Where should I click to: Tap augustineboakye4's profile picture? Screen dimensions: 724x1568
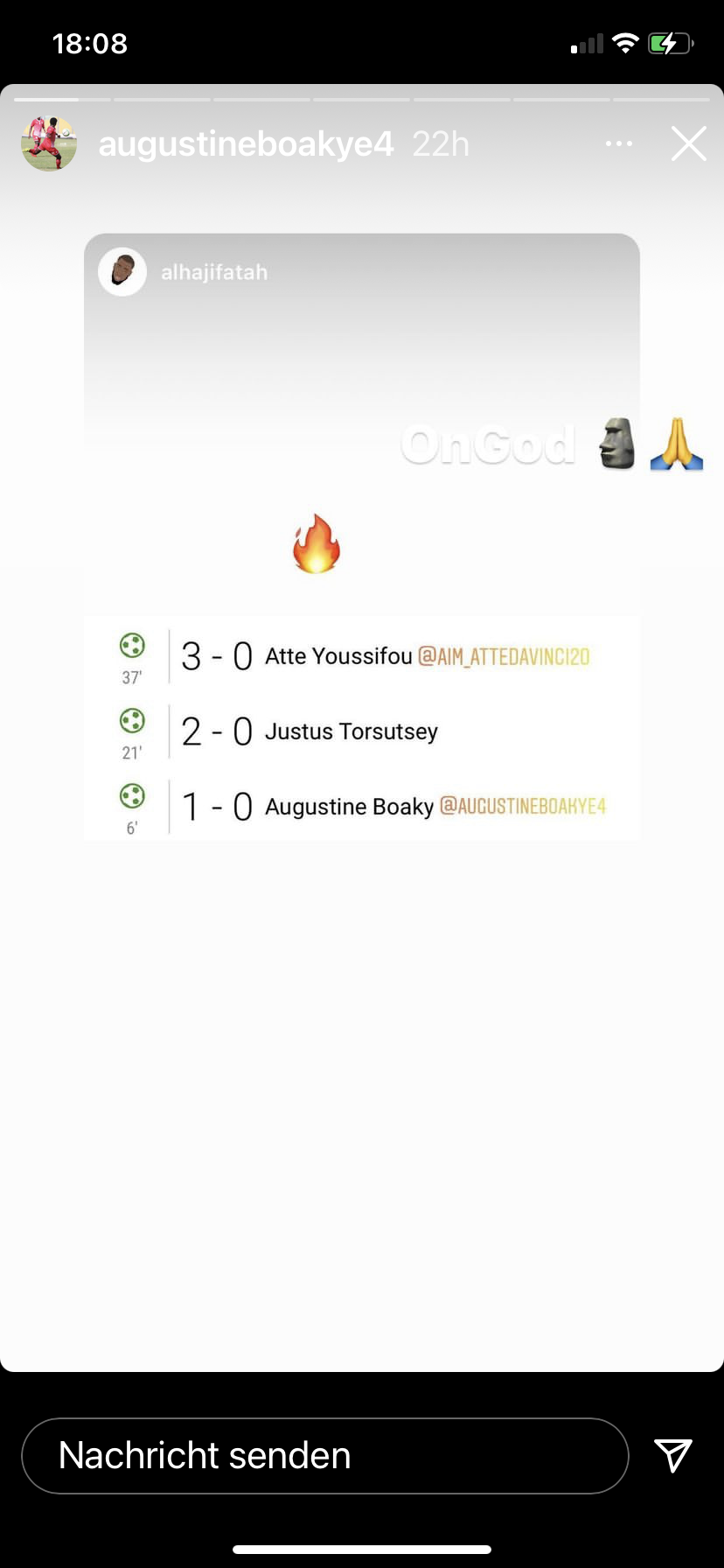click(49, 143)
